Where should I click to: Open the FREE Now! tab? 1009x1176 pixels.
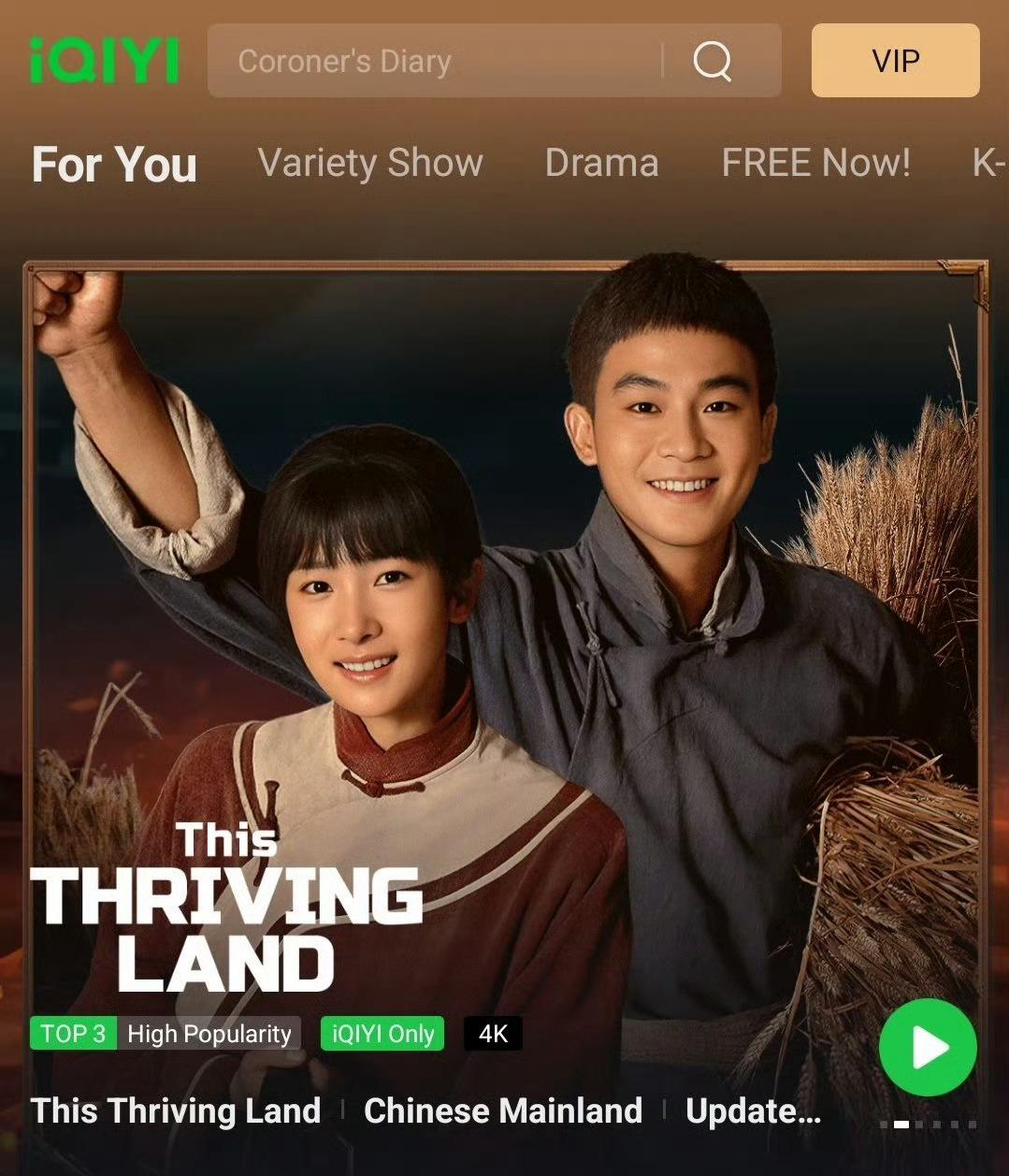[815, 163]
